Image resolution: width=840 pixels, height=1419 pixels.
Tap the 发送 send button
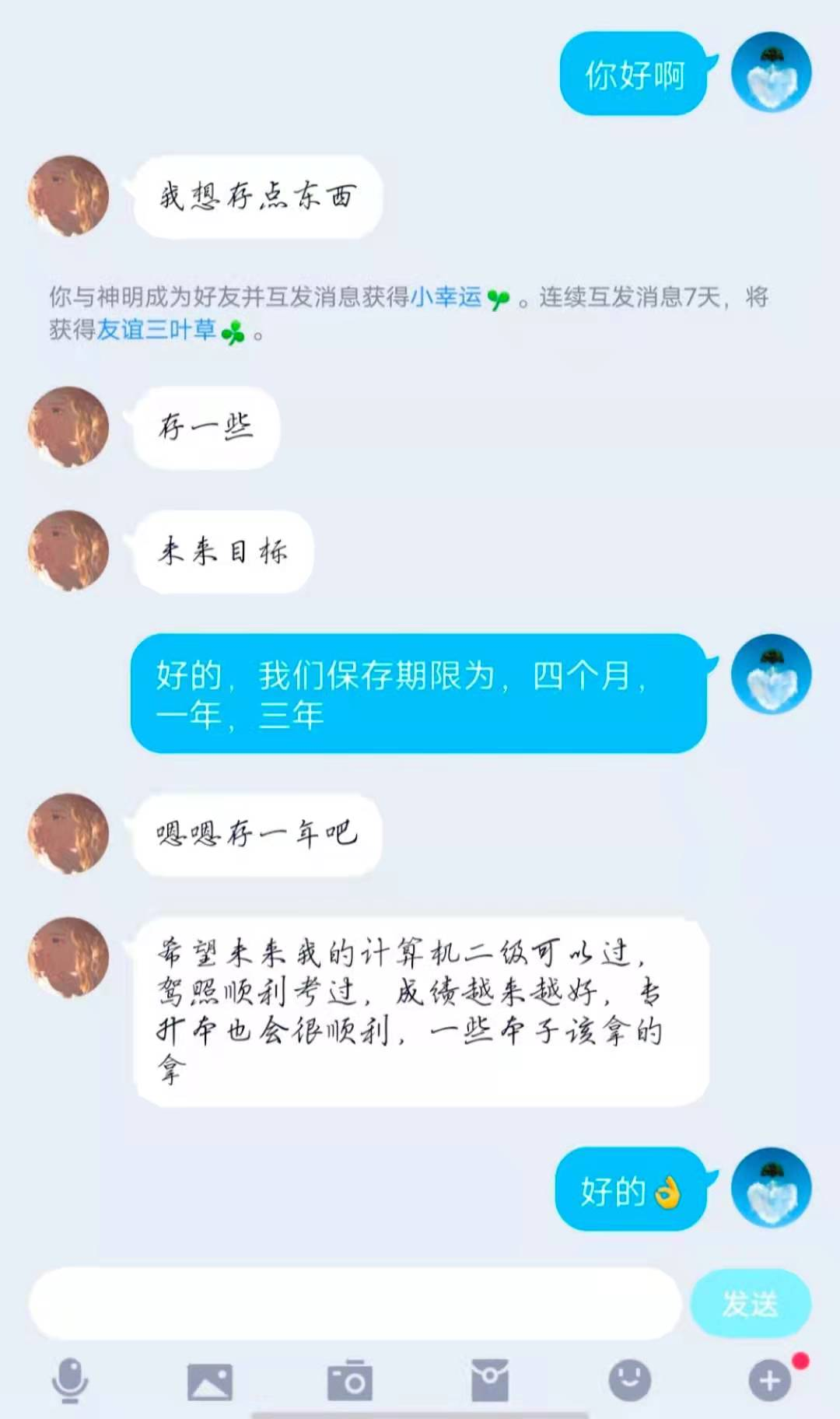click(x=750, y=1304)
